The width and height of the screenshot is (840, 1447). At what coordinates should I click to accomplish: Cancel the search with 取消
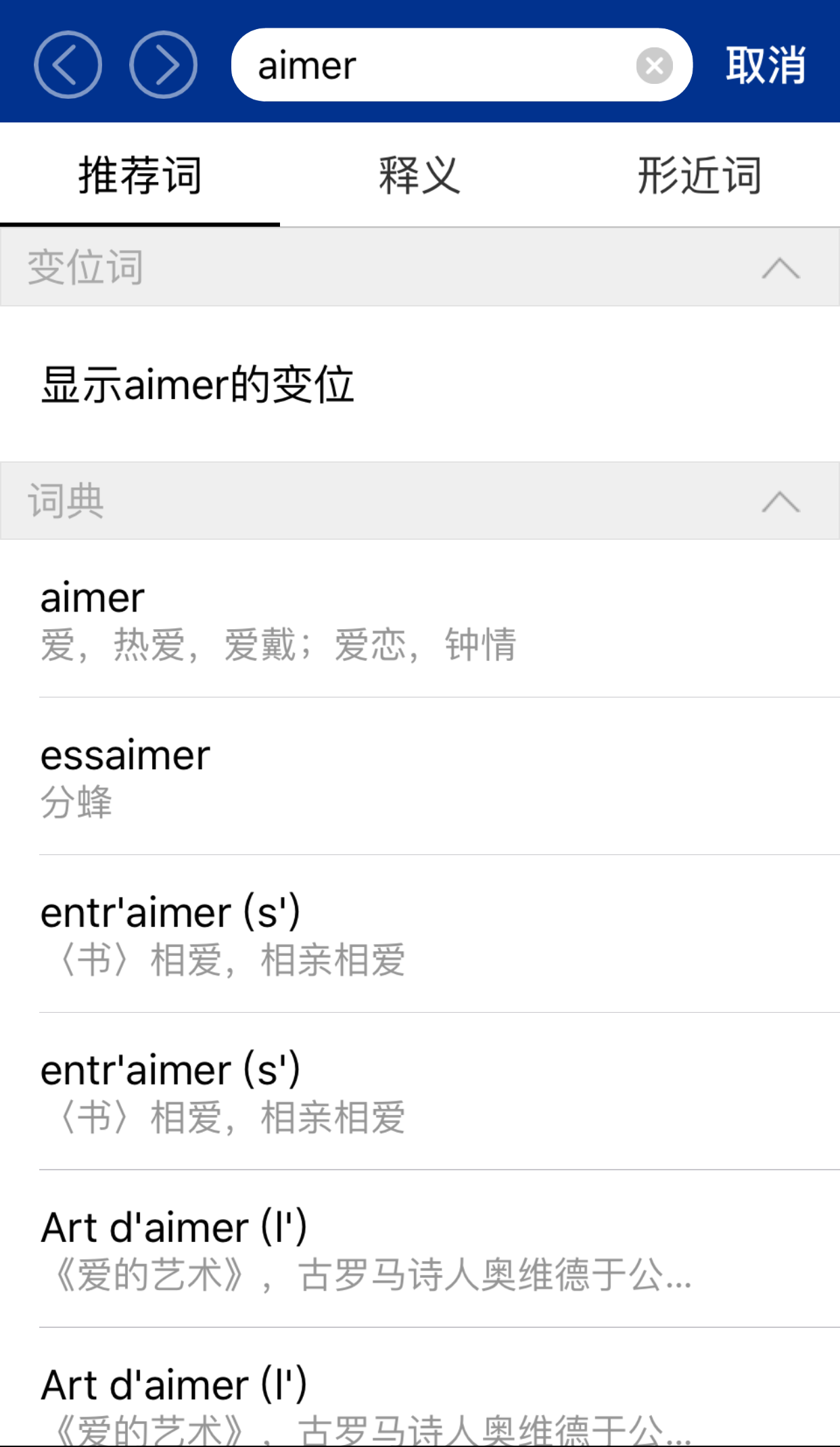(766, 66)
